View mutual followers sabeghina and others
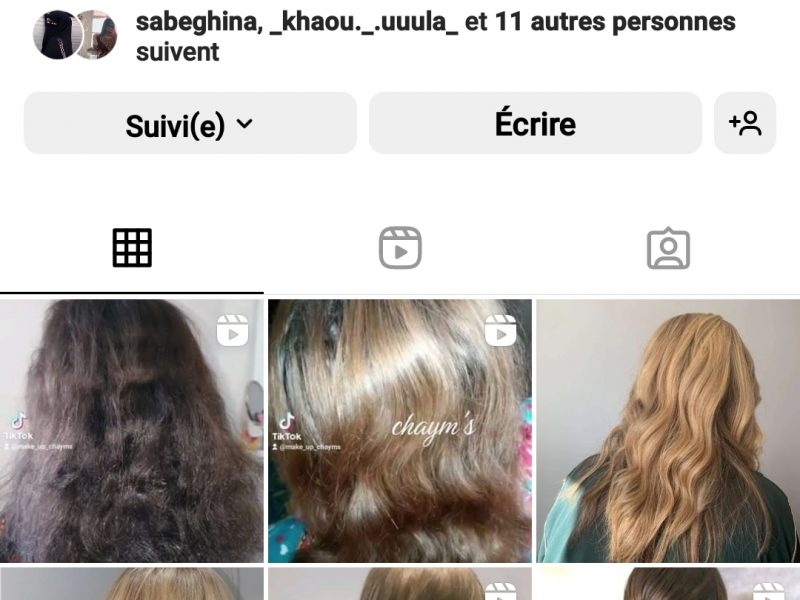 (435, 36)
